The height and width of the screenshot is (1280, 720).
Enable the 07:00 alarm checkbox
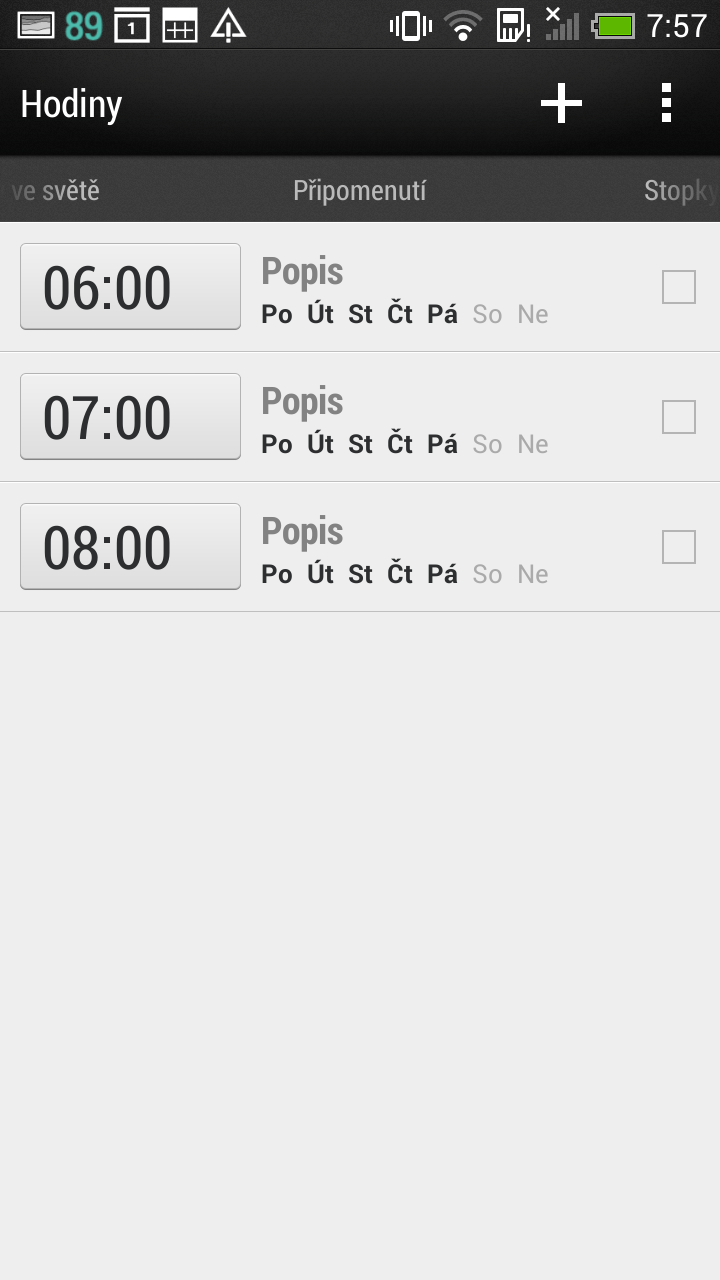pyautogui.click(x=679, y=417)
